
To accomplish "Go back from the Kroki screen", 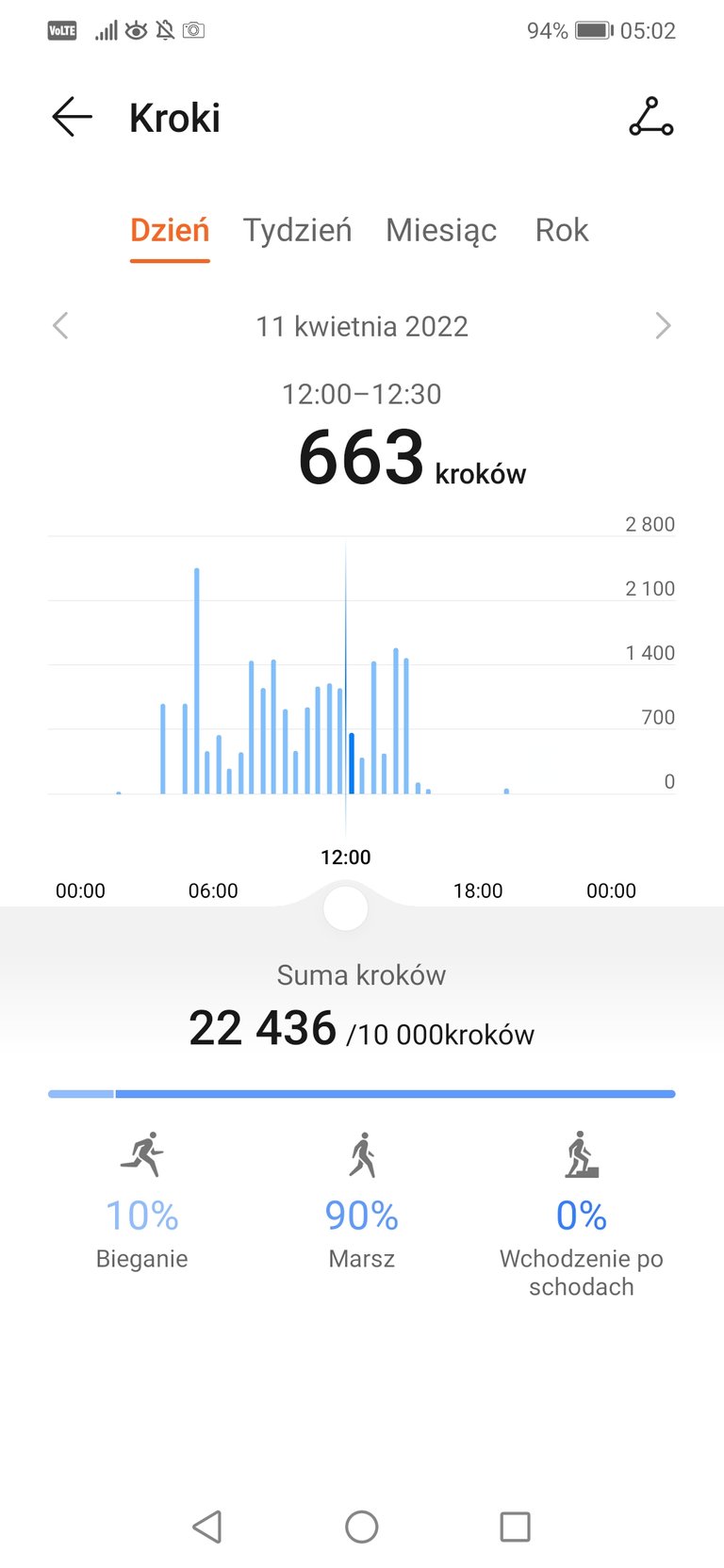I will [72, 118].
